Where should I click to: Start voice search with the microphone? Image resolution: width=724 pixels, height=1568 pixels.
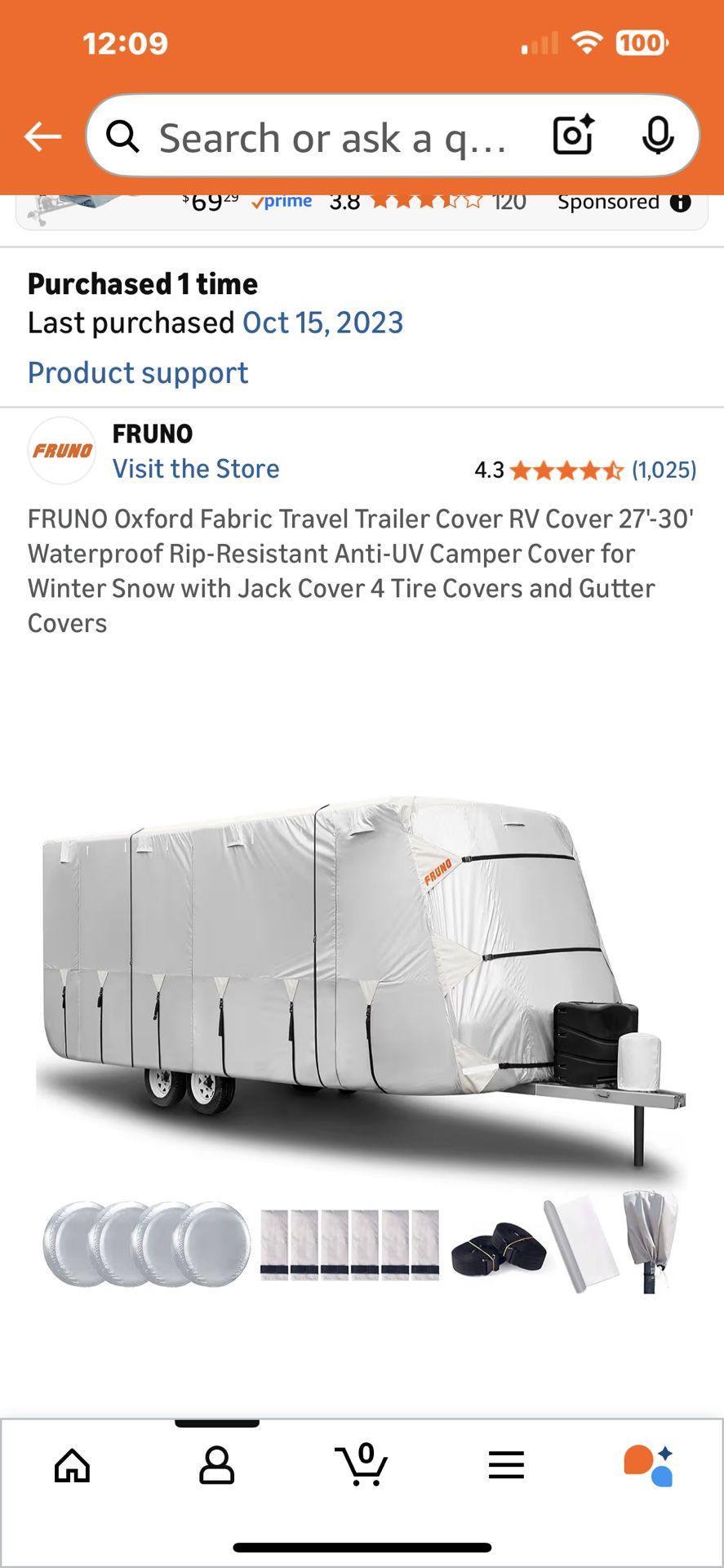click(x=657, y=136)
